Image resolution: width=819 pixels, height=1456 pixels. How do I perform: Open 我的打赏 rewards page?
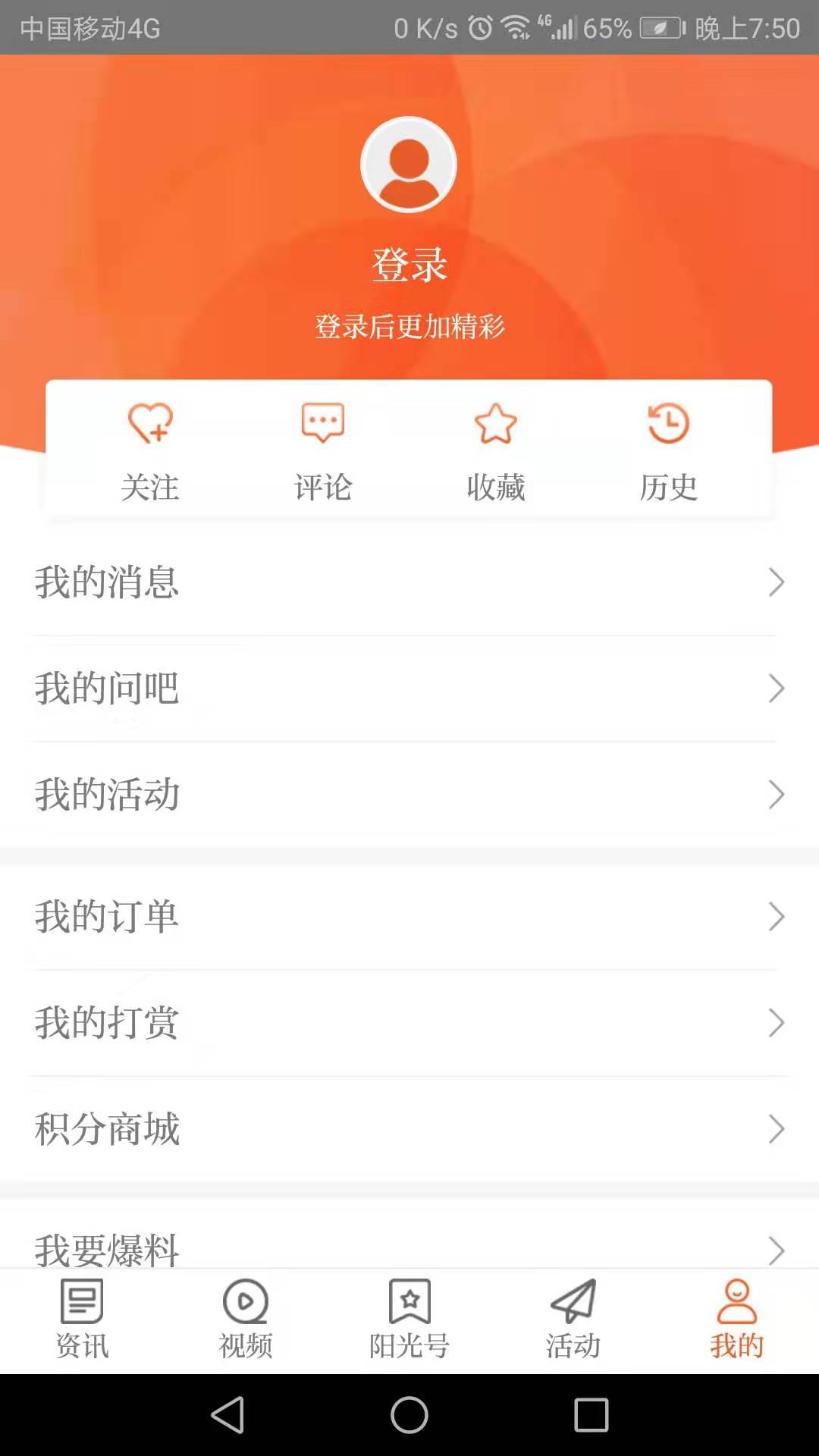pos(409,1024)
